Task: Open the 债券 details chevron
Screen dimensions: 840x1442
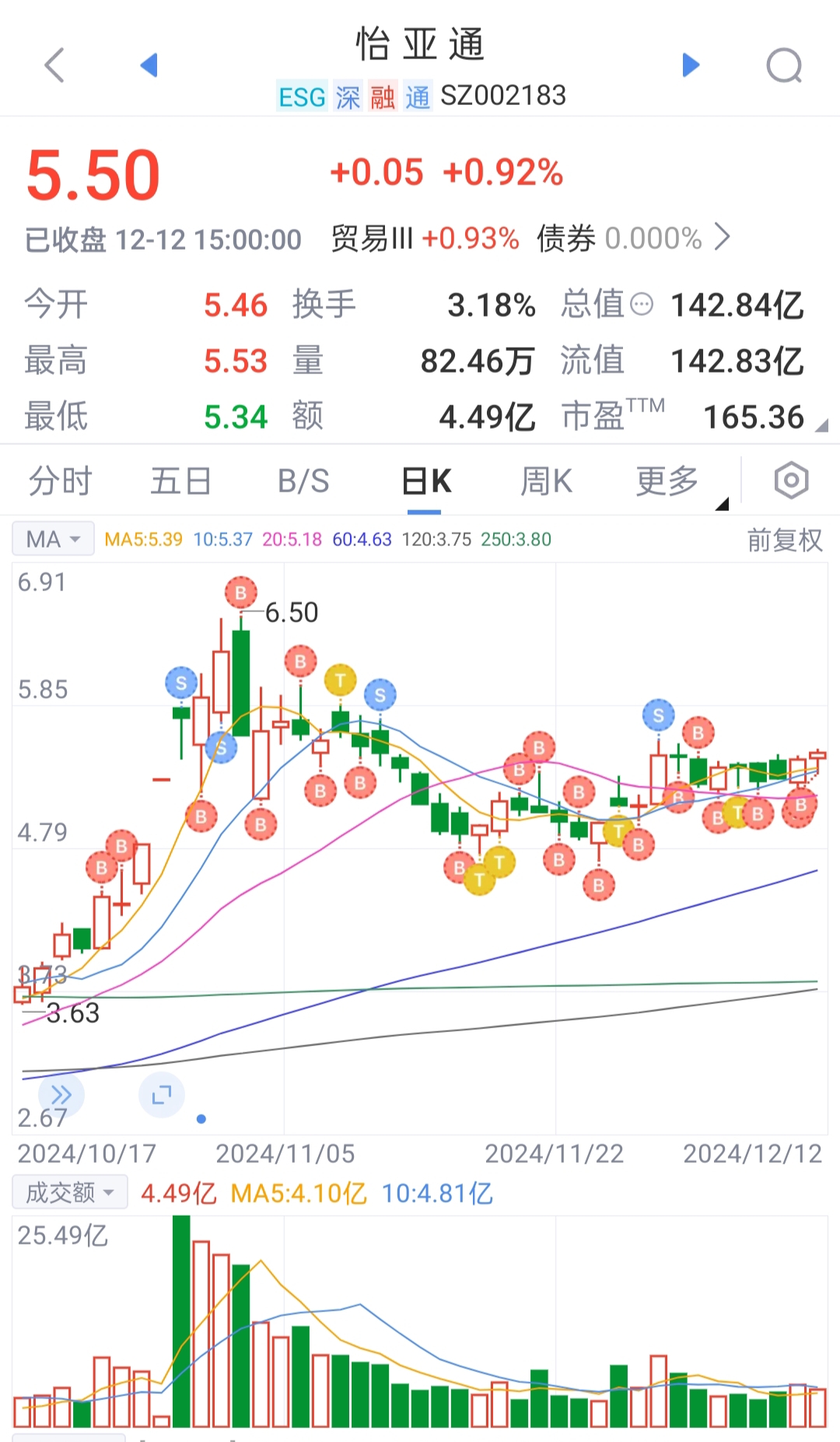Action: click(723, 236)
